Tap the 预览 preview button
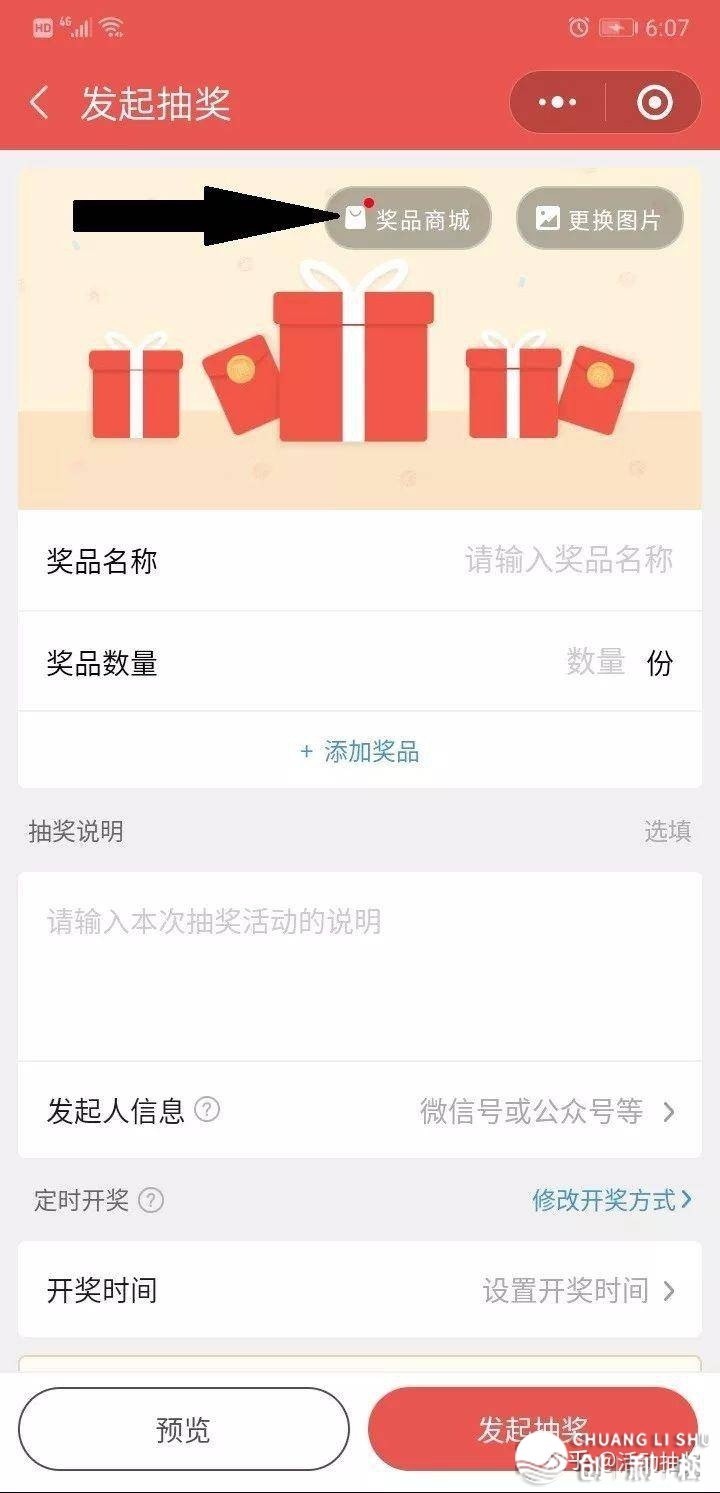The height and width of the screenshot is (1493, 720). [x=183, y=1429]
